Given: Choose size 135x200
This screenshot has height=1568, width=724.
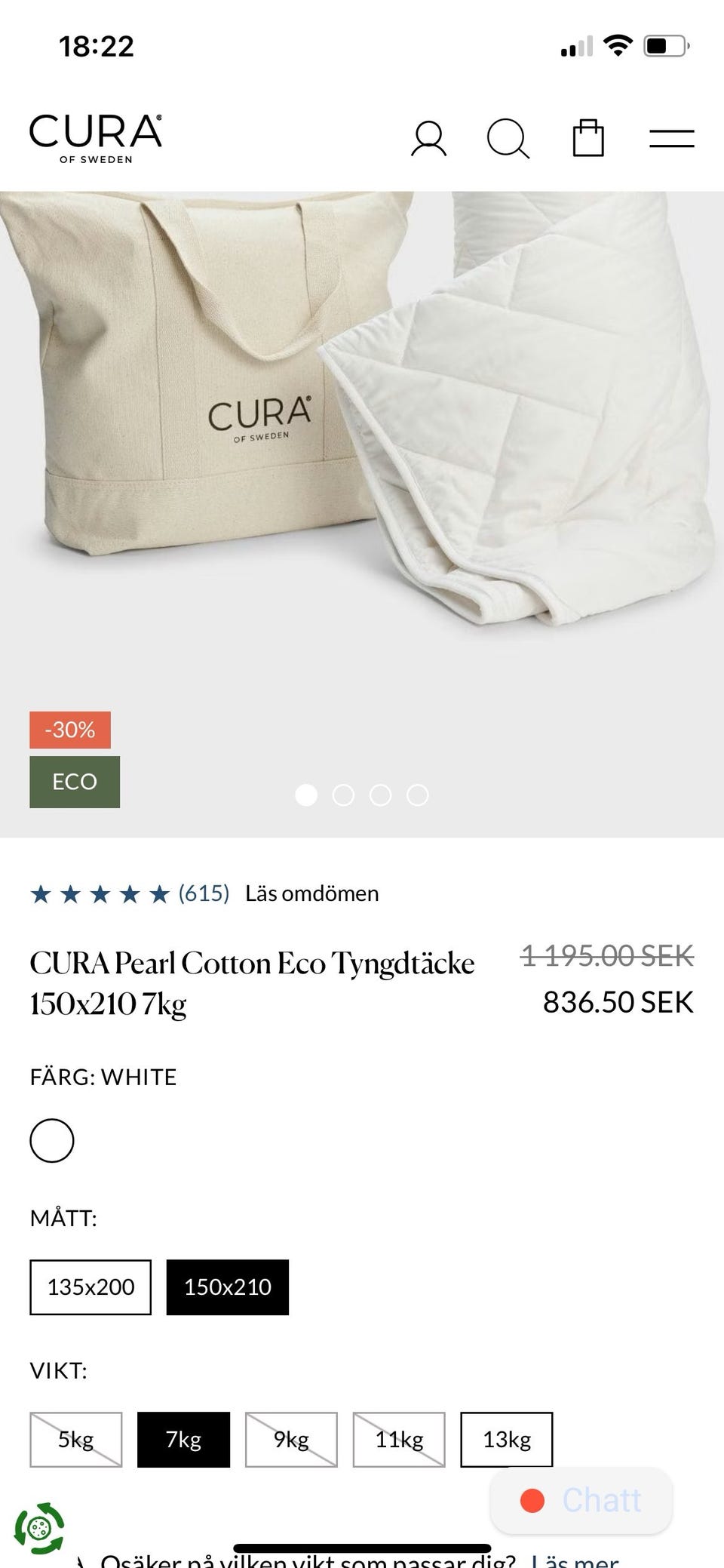Looking at the screenshot, I should click(x=90, y=1287).
